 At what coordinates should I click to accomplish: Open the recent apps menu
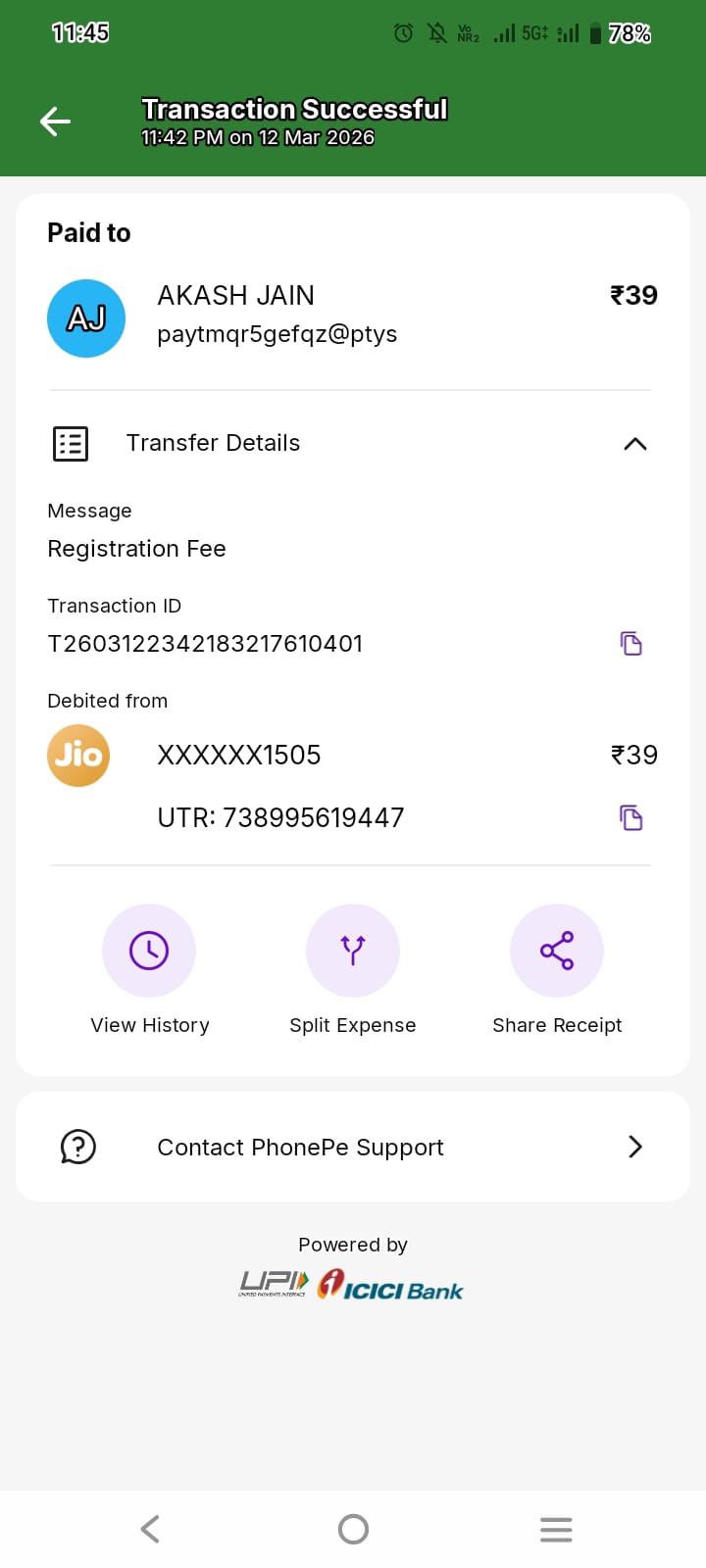pos(556,1529)
